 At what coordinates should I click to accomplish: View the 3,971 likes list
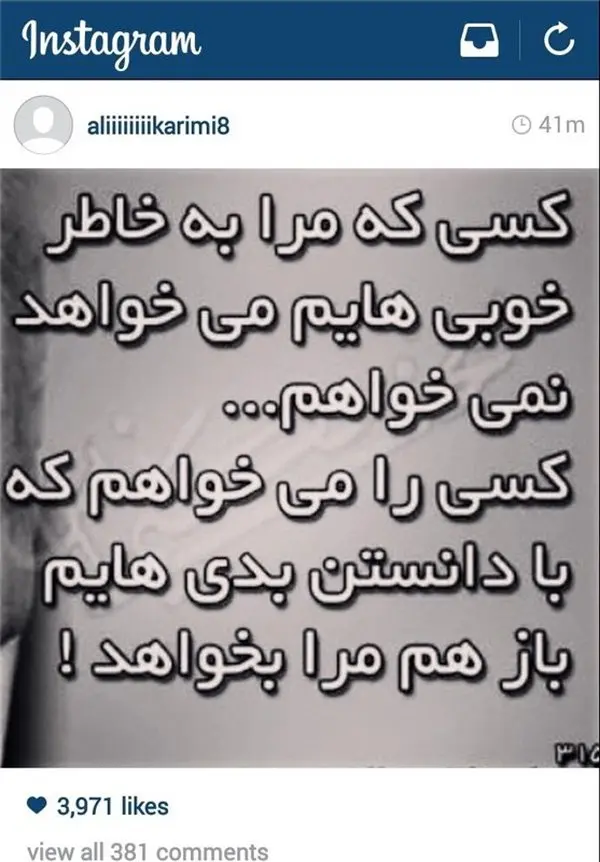point(111,805)
